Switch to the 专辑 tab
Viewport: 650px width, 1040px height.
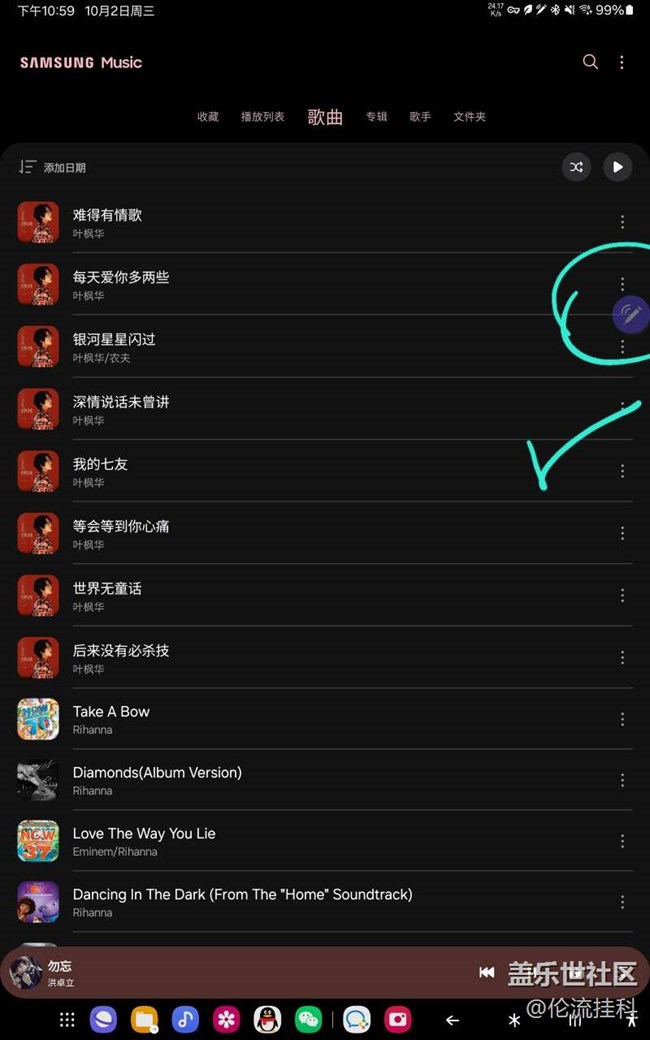(x=376, y=117)
